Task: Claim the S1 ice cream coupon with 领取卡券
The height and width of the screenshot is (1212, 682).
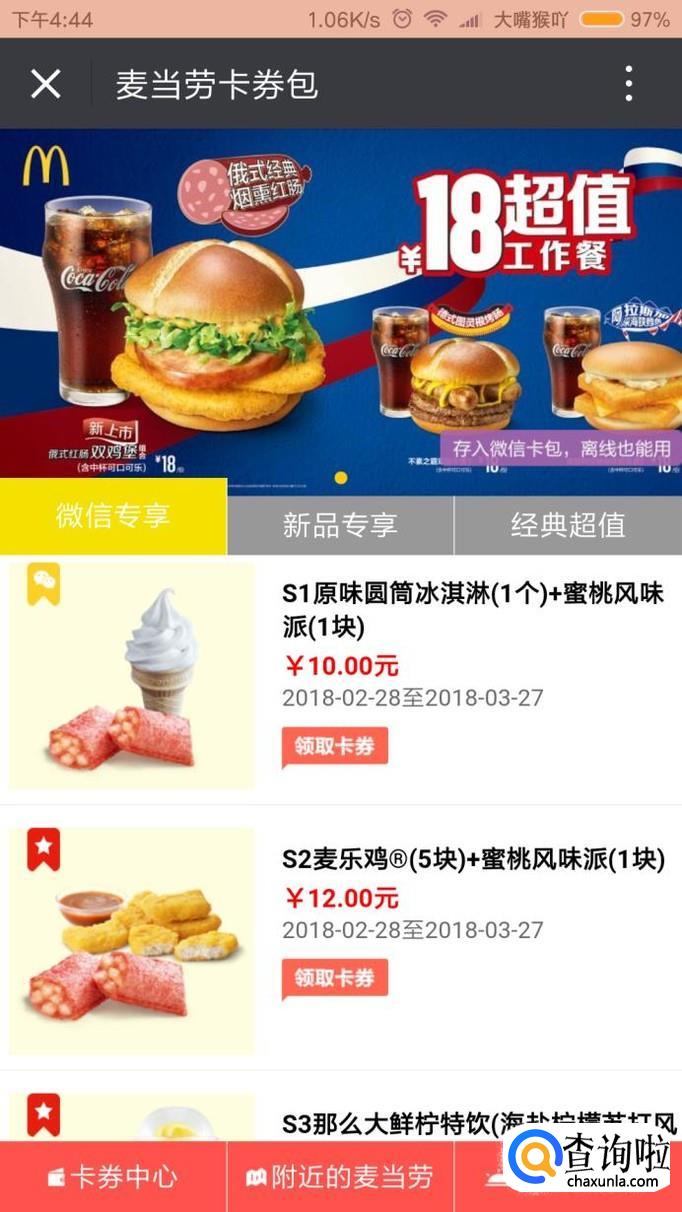Action: pos(334,746)
